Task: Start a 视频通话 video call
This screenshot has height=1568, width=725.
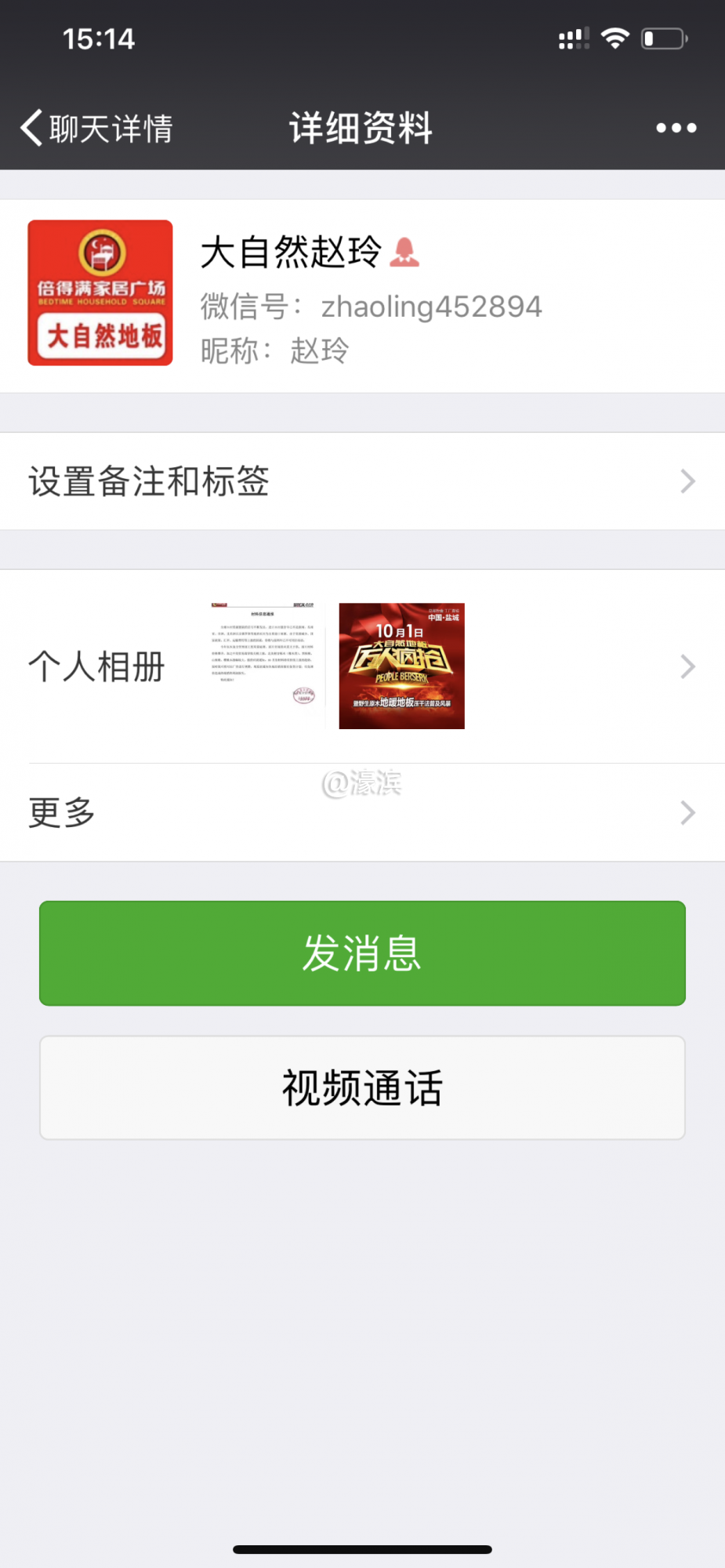Action: (x=362, y=1087)
